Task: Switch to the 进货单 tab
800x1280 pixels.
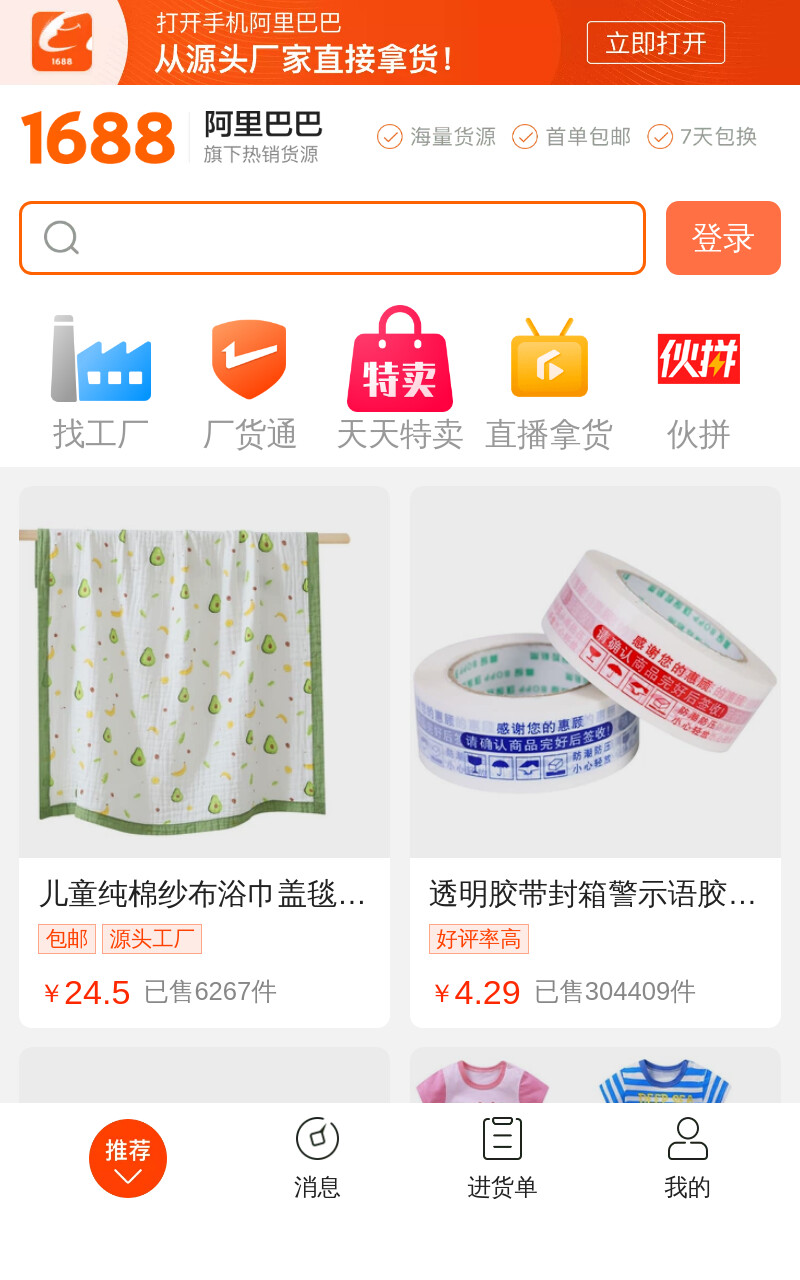Action: pyautogui.click(x=502, y=1159)
